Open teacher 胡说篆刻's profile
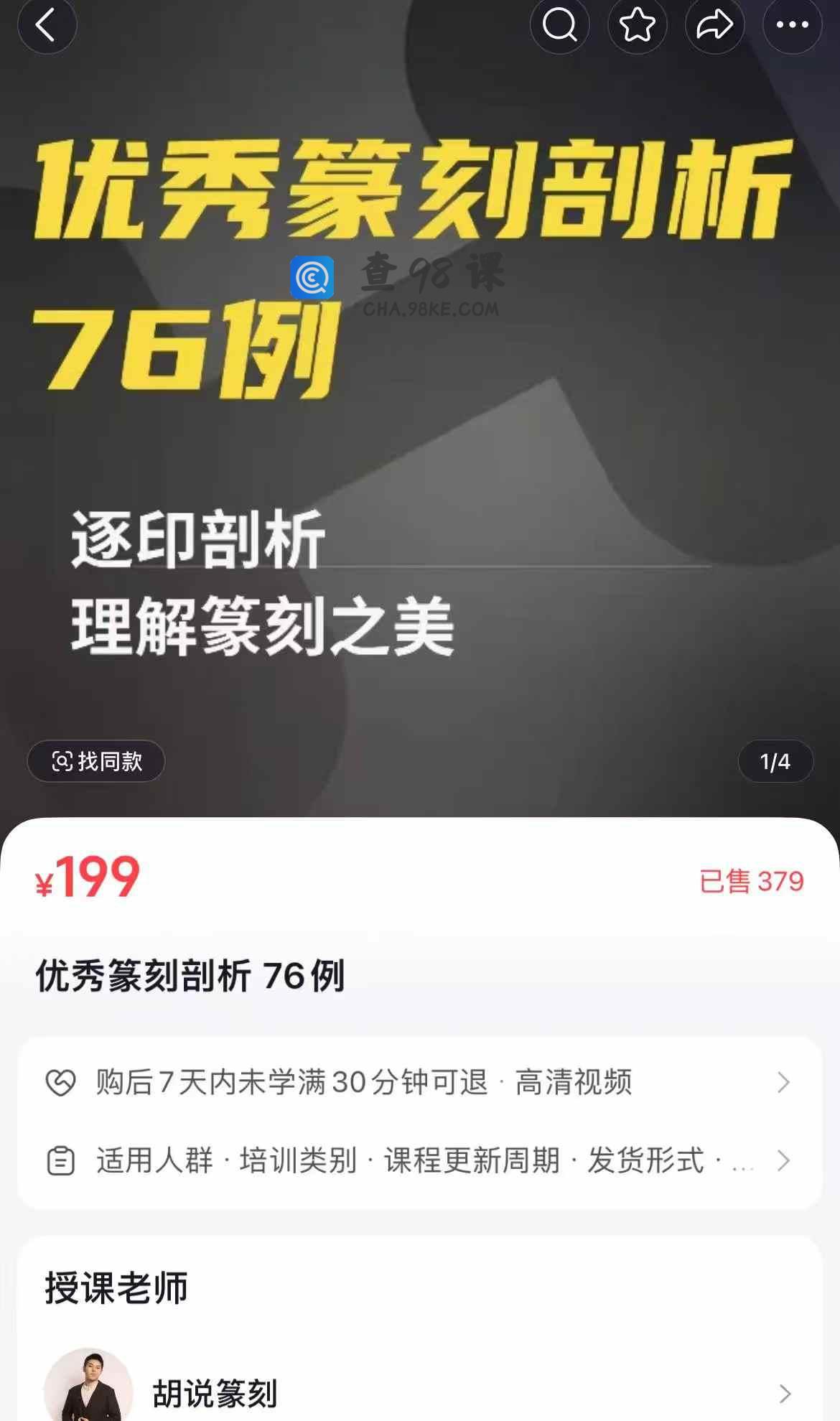The height and width of the screenshot is (1421, 840). tap(419, 1393)
